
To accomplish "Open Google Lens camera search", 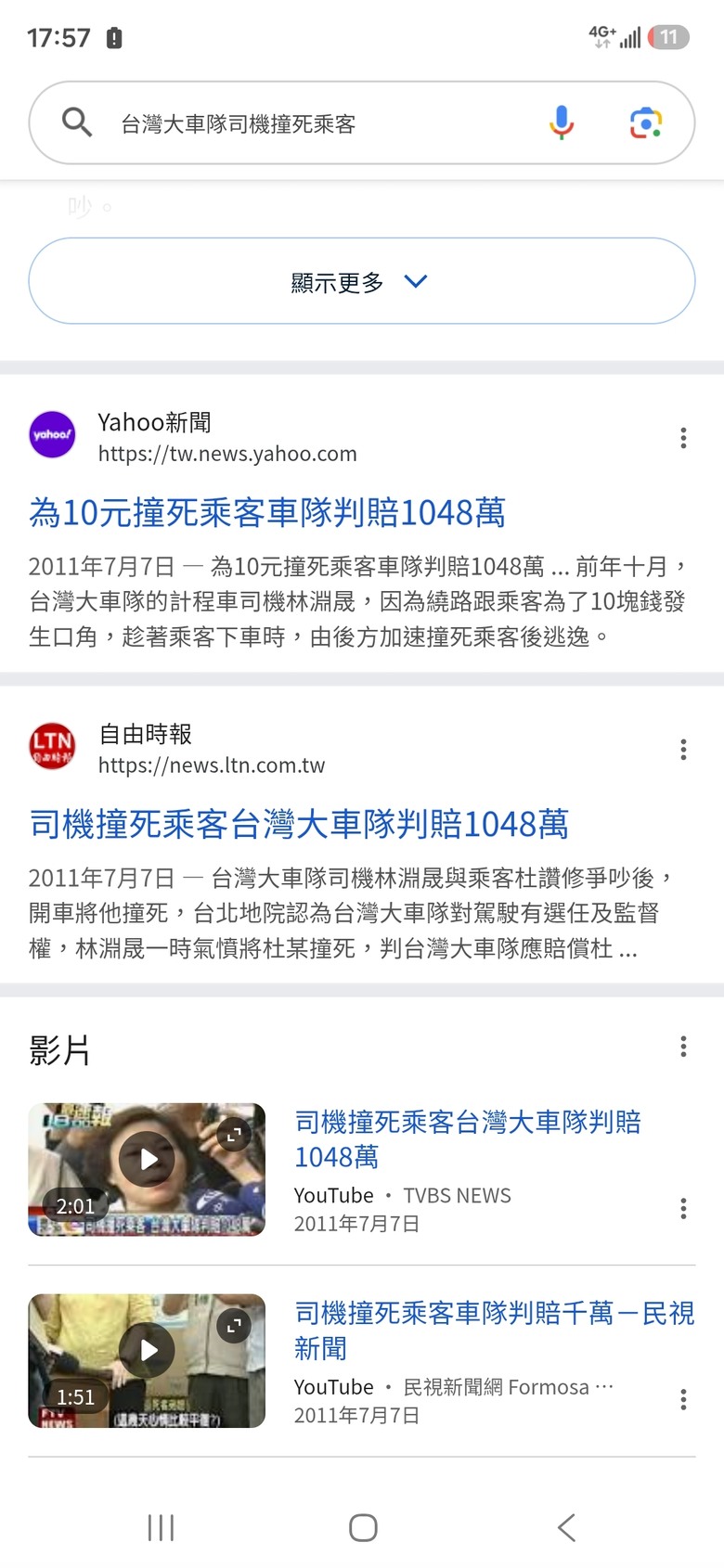I will pyautogui.click(x=646, y=122).
